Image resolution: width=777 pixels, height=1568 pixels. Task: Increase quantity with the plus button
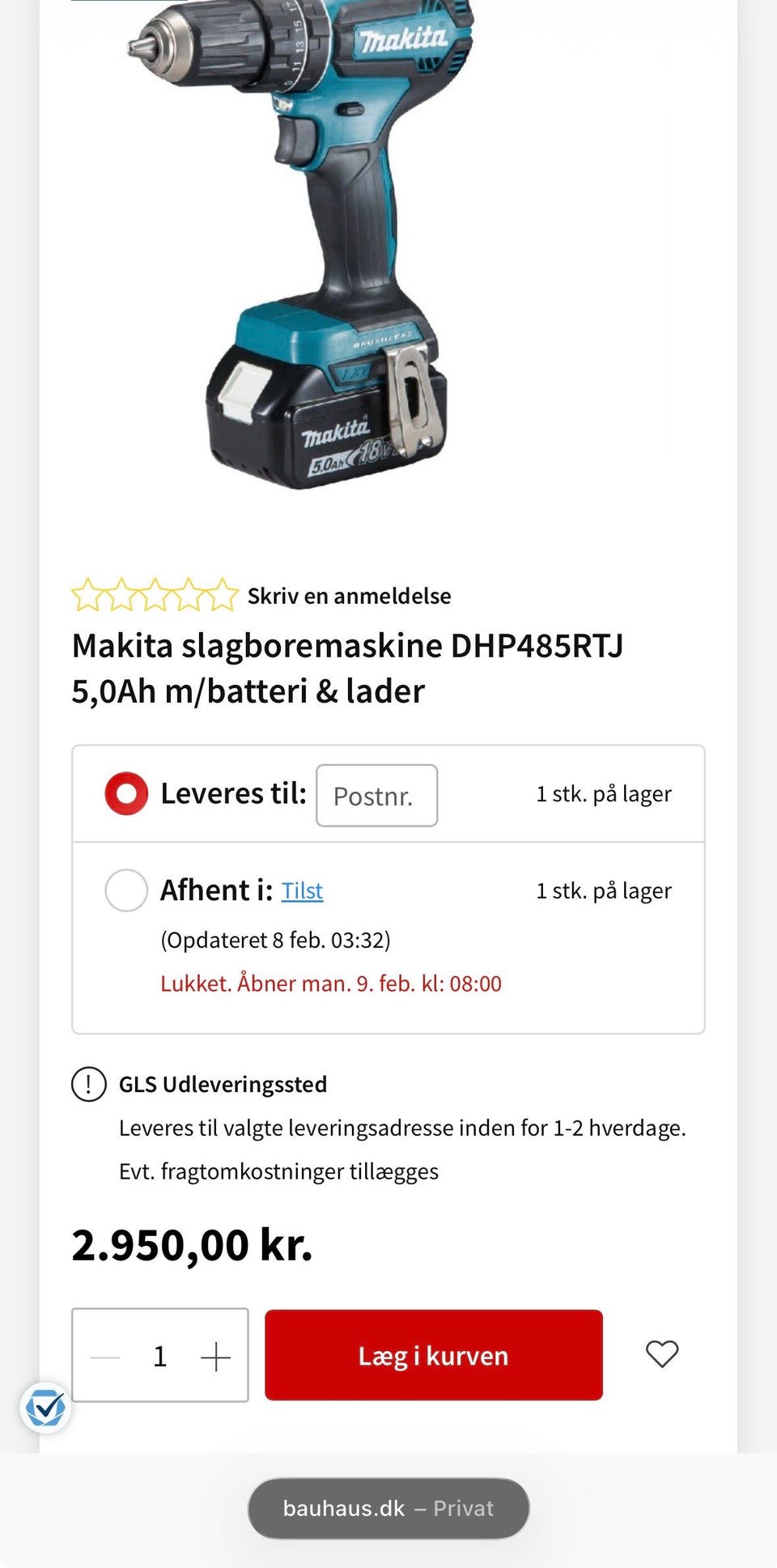pyautogui.click(x=215, y=1356)
